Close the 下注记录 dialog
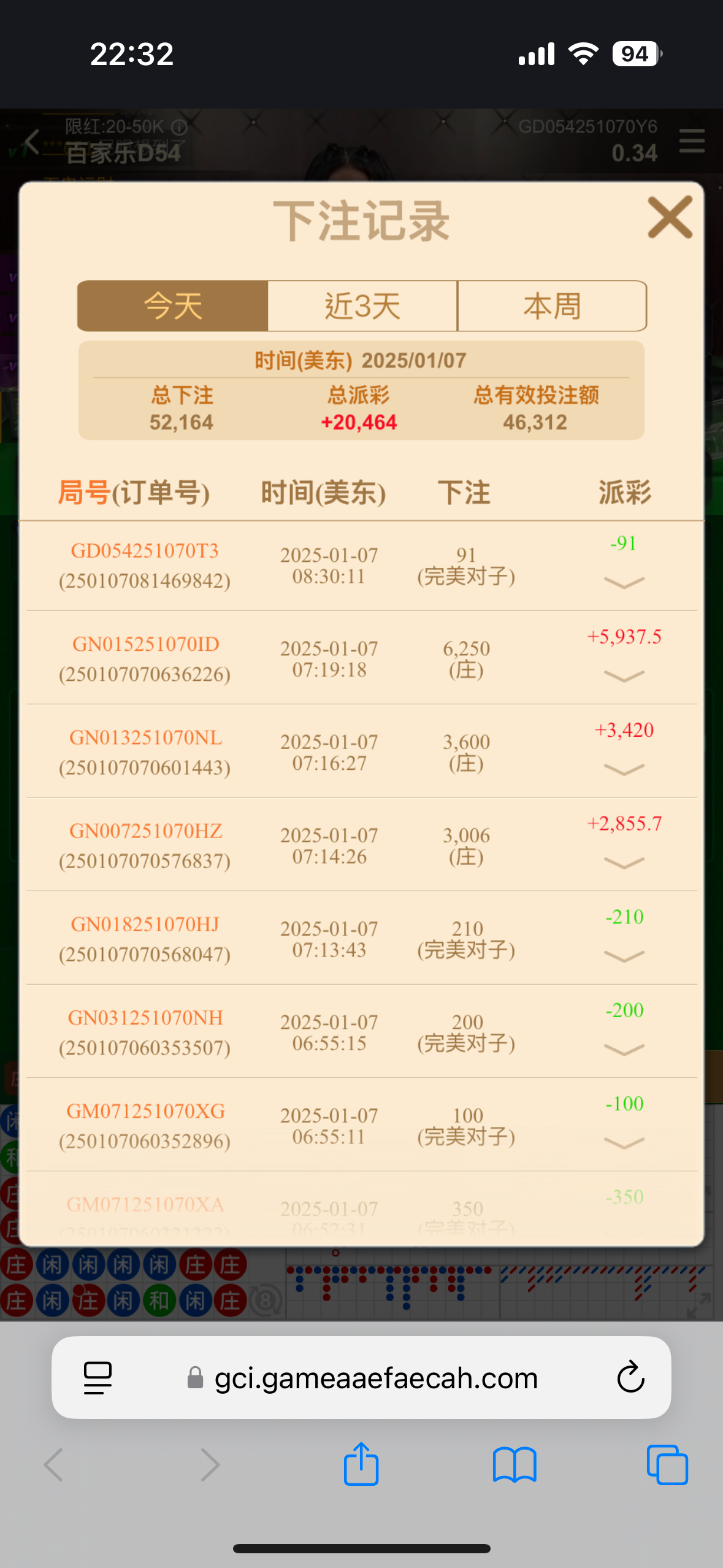723x1568 pixels. tap(670, 218)
